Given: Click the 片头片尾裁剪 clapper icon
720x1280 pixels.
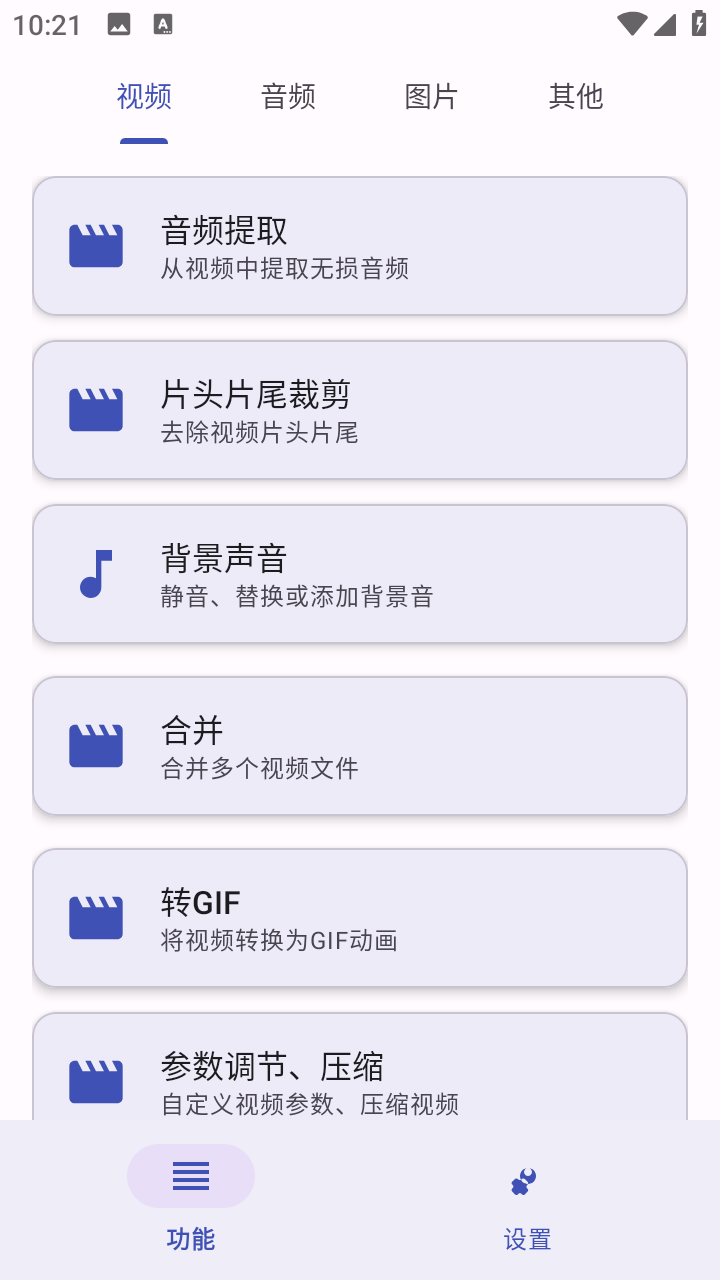Looking at the screenshot, I should tap(95, 407).
